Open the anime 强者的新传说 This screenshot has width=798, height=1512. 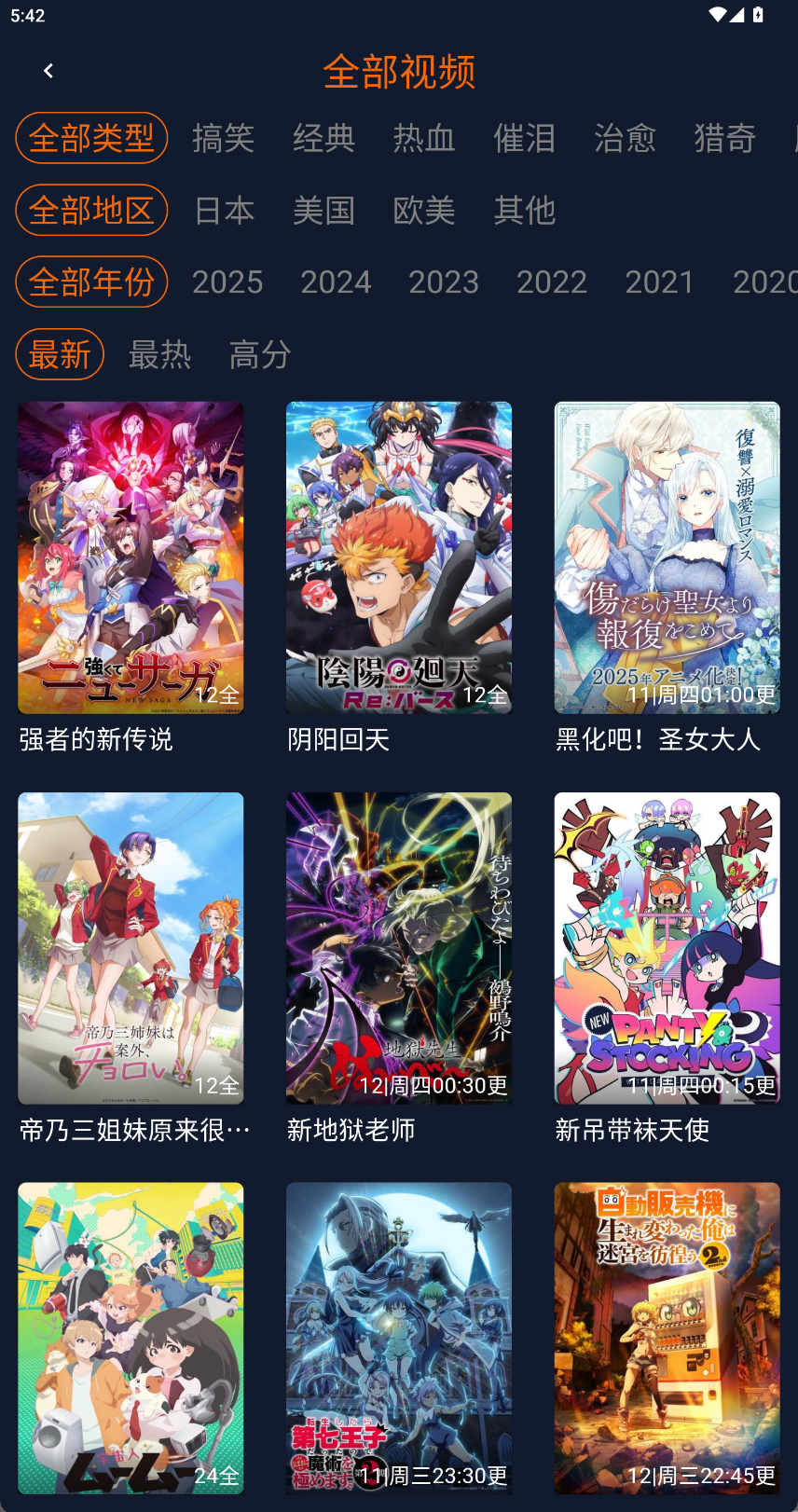(131, 557)
